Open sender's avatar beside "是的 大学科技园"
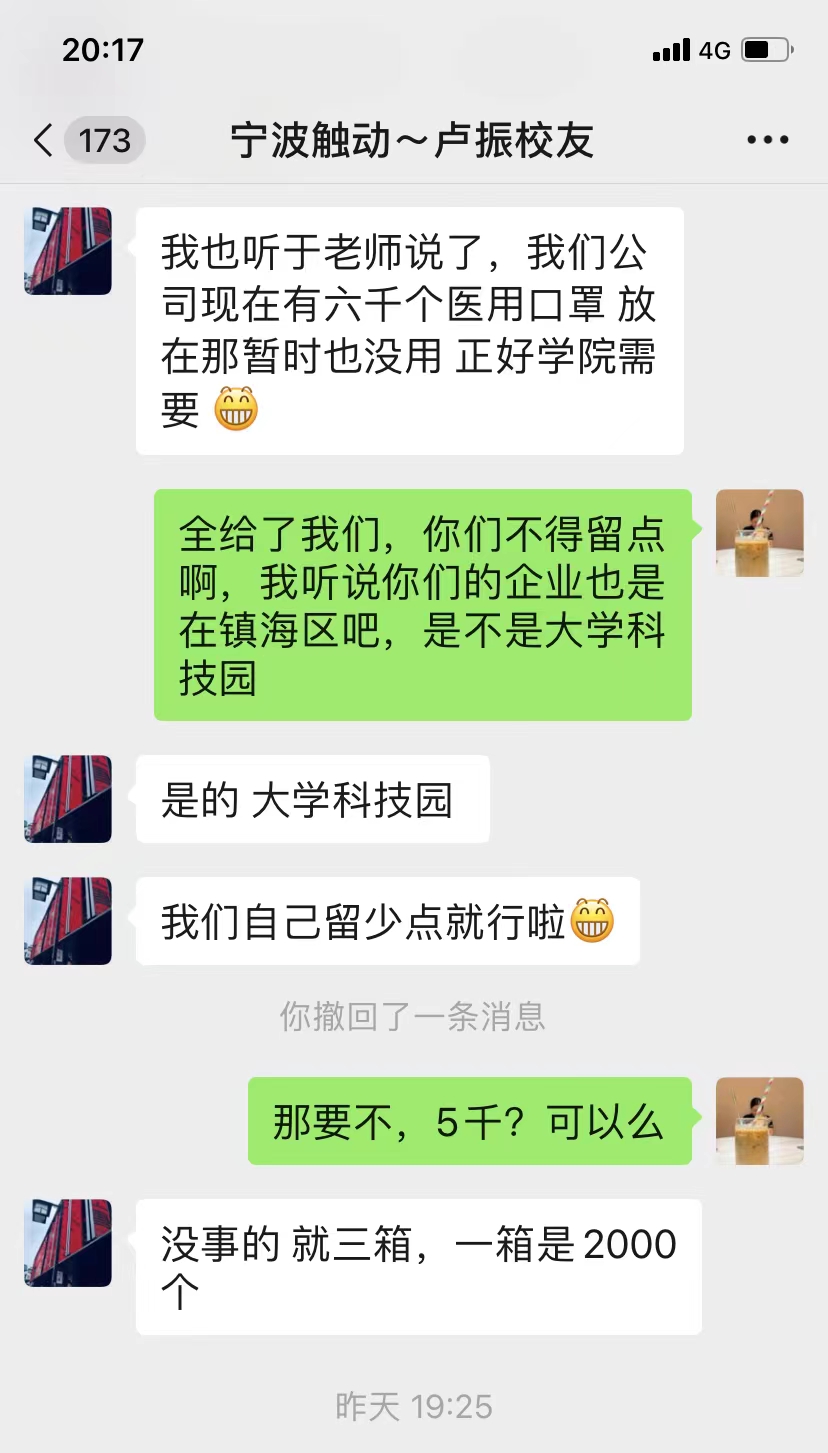Image resolution: width=828 pixels, height=1453 pixels. [x=68, y=799]
